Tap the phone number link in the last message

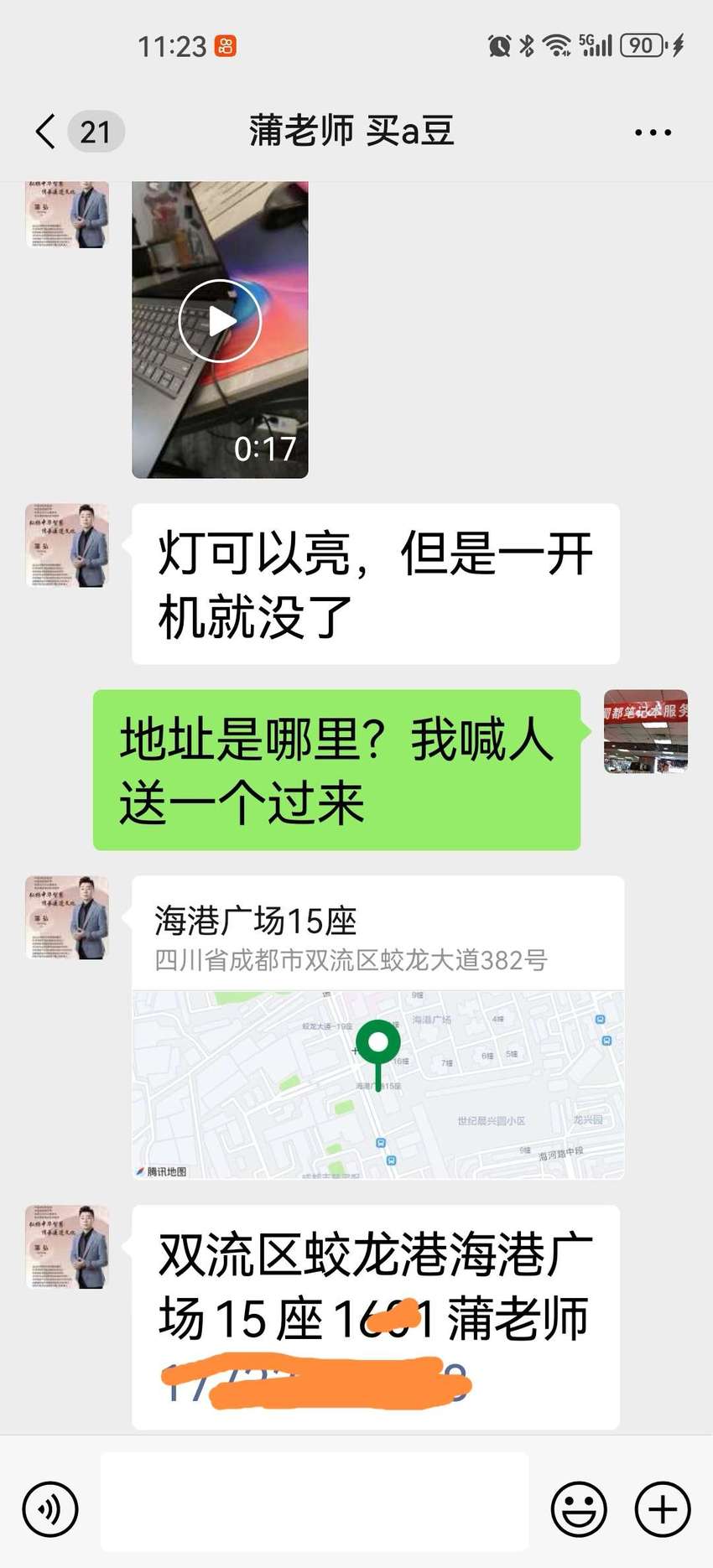315,1385
